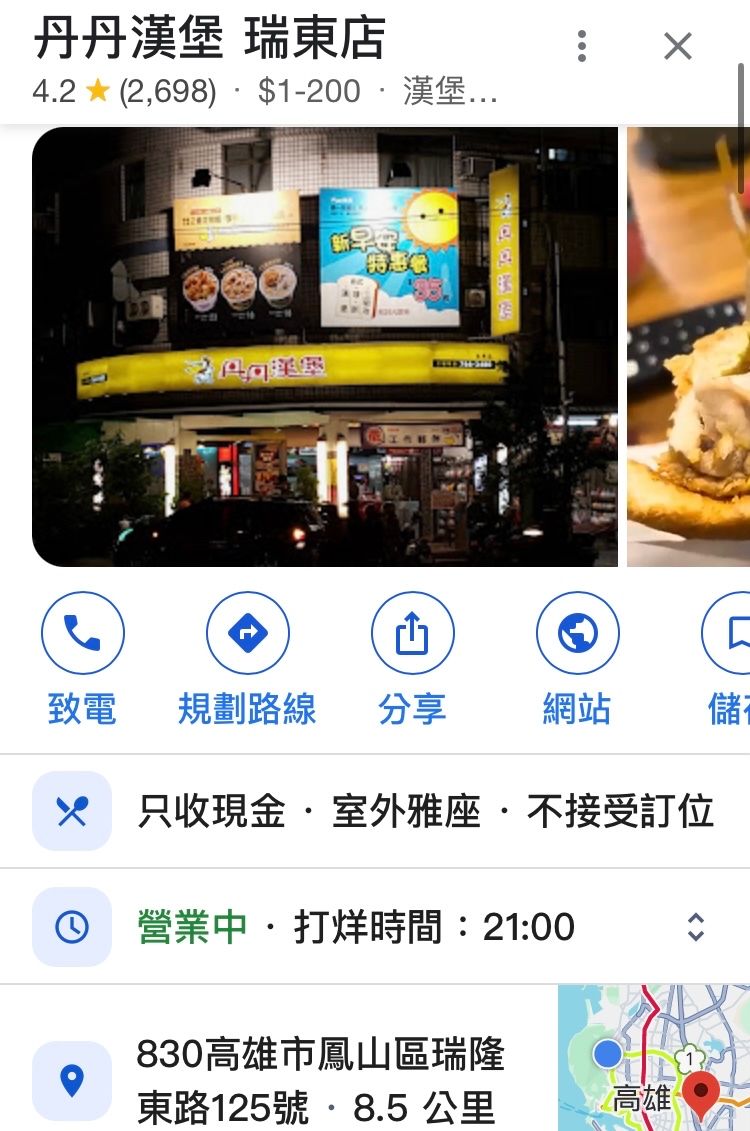The height and width of the screenshot is (1131, 750).
Task: Open the three-dot overflow menu
Action: click(582, 46)
